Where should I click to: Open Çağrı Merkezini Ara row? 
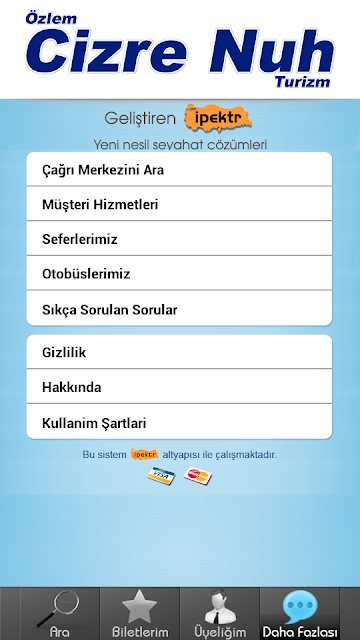pyautogui.click(x=179, y=169)
